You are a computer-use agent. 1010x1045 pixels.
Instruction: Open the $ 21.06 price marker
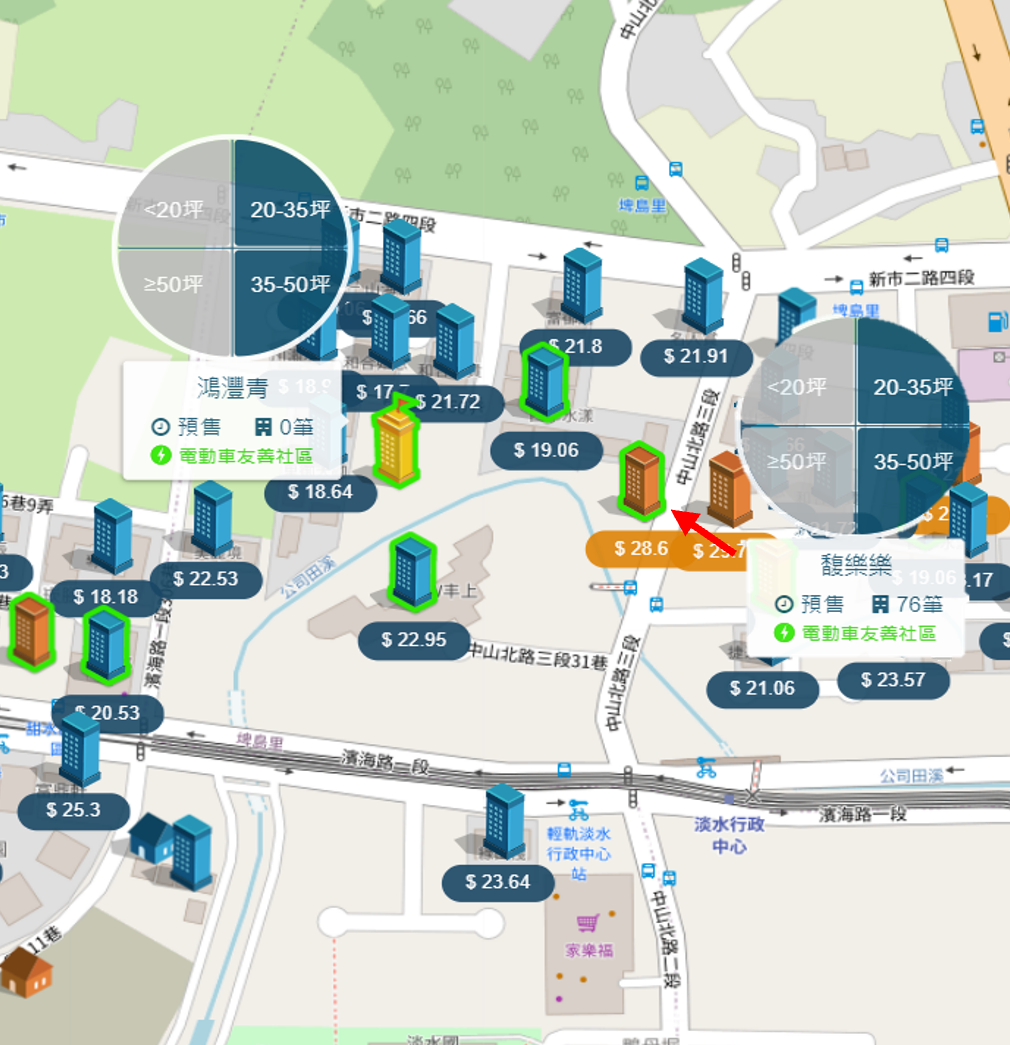click(762, 688)
